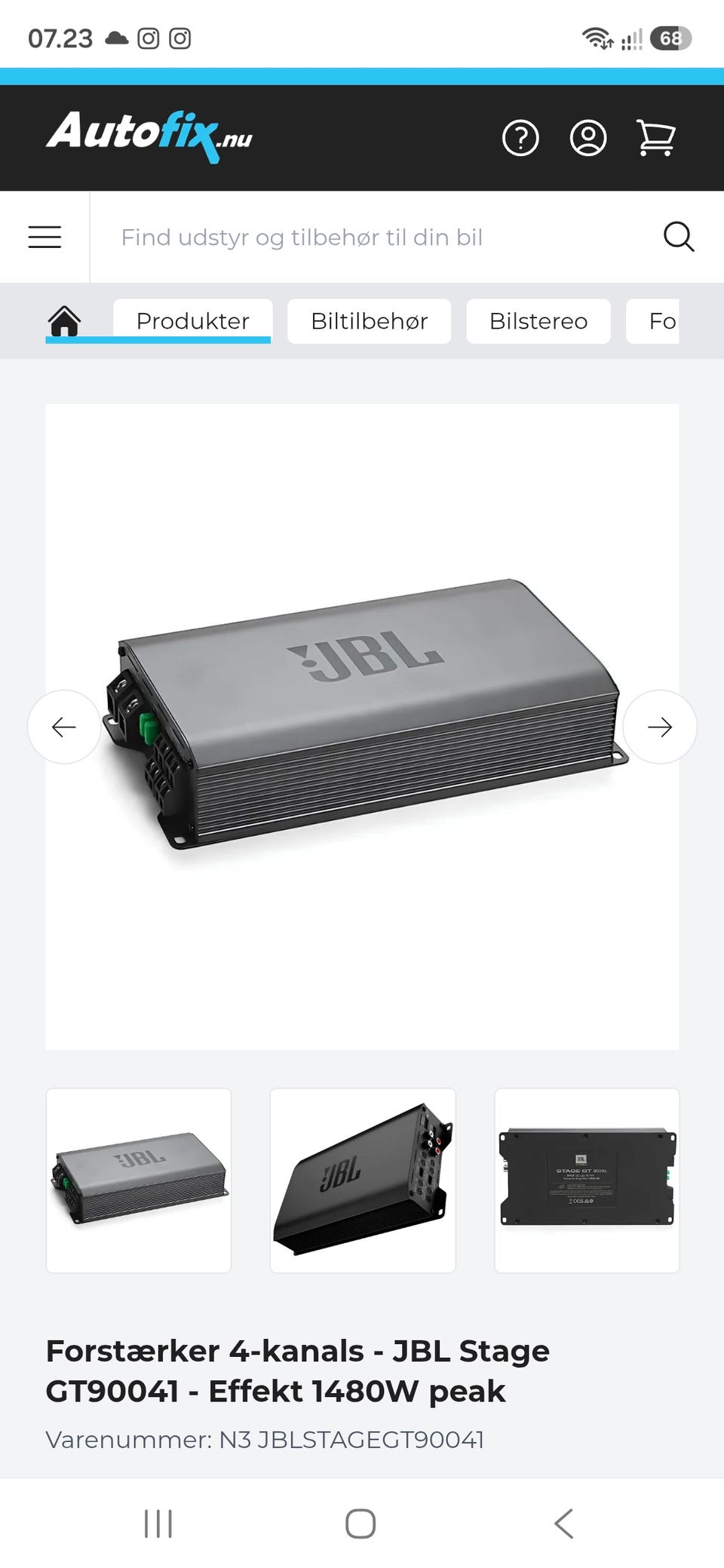Screen dimensions: 724x1568
Task: Select the amplifier underside thumbnail
Action: (587, 1181)
